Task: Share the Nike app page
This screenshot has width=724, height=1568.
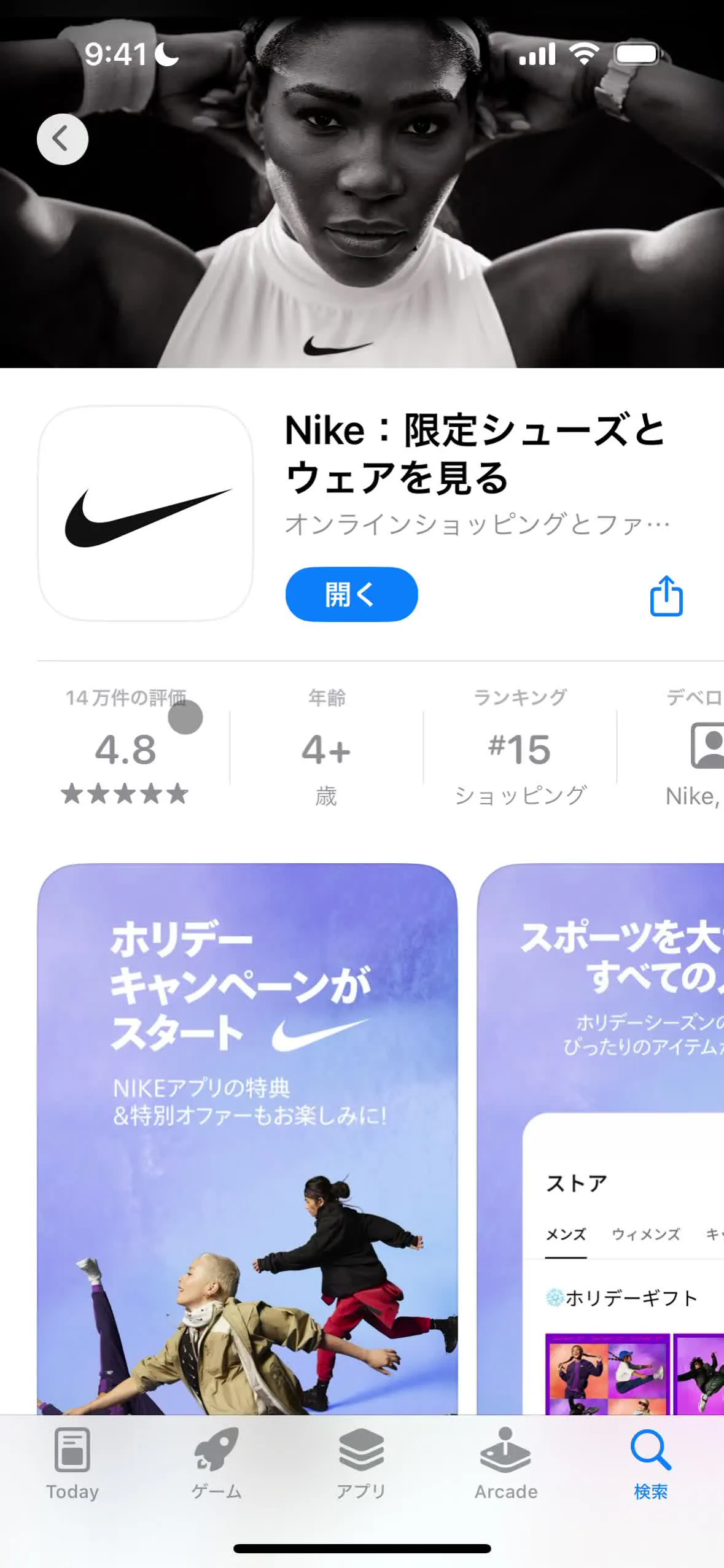Action: point(666,596)
